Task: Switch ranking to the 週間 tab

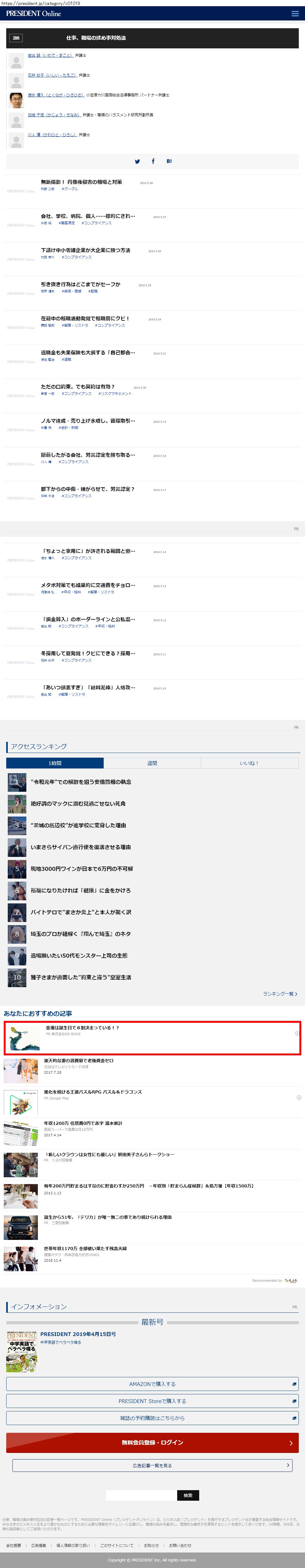Action: pyautogui.click(x=152, y=763)
